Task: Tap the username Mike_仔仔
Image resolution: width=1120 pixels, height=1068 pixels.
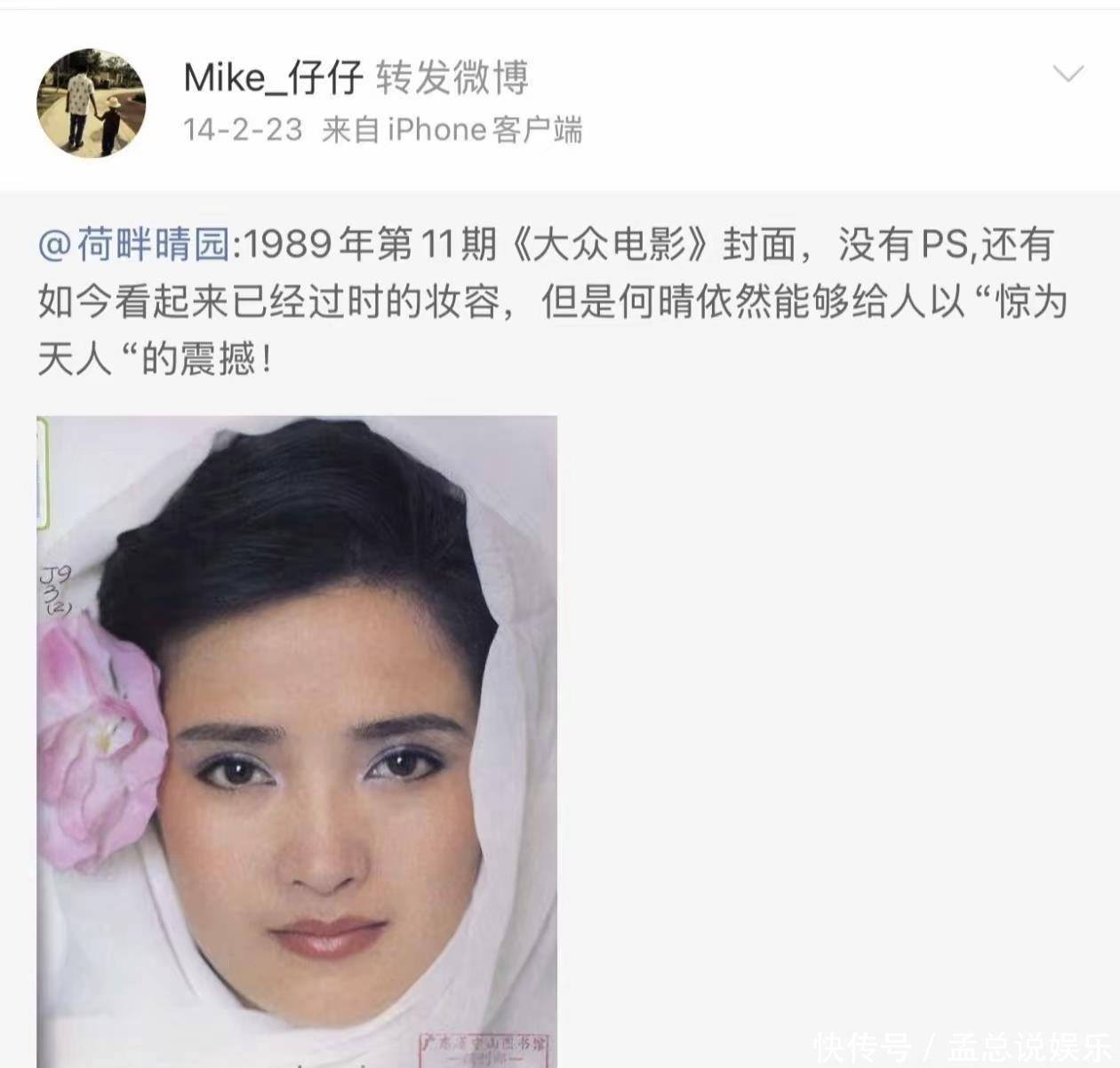Action: 272,78
